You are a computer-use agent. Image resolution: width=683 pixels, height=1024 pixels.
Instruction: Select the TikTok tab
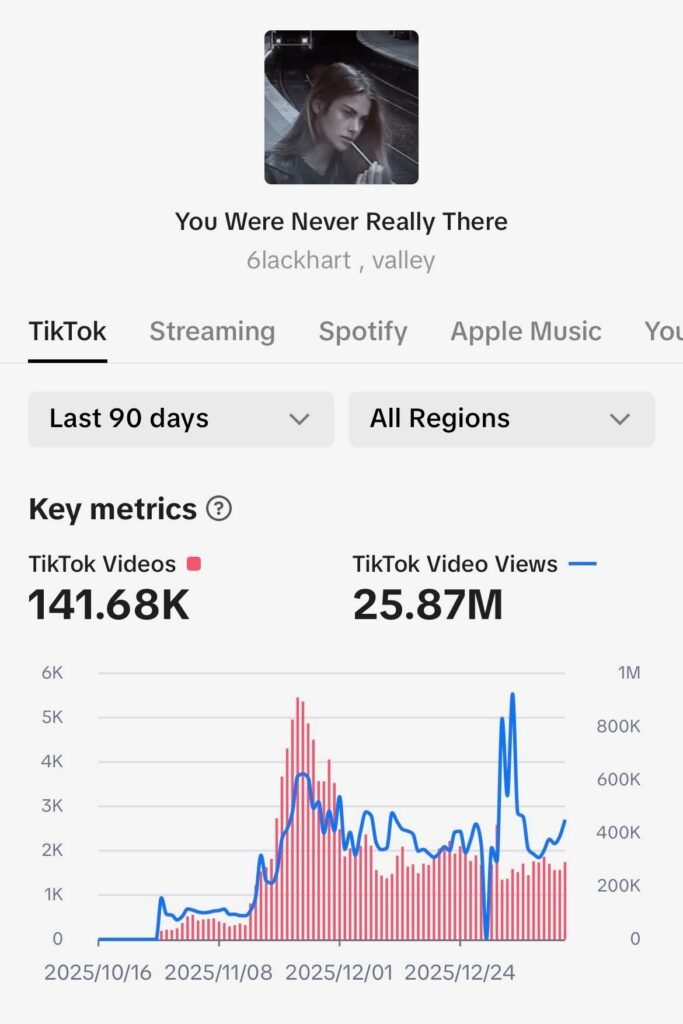click(68, 331)
